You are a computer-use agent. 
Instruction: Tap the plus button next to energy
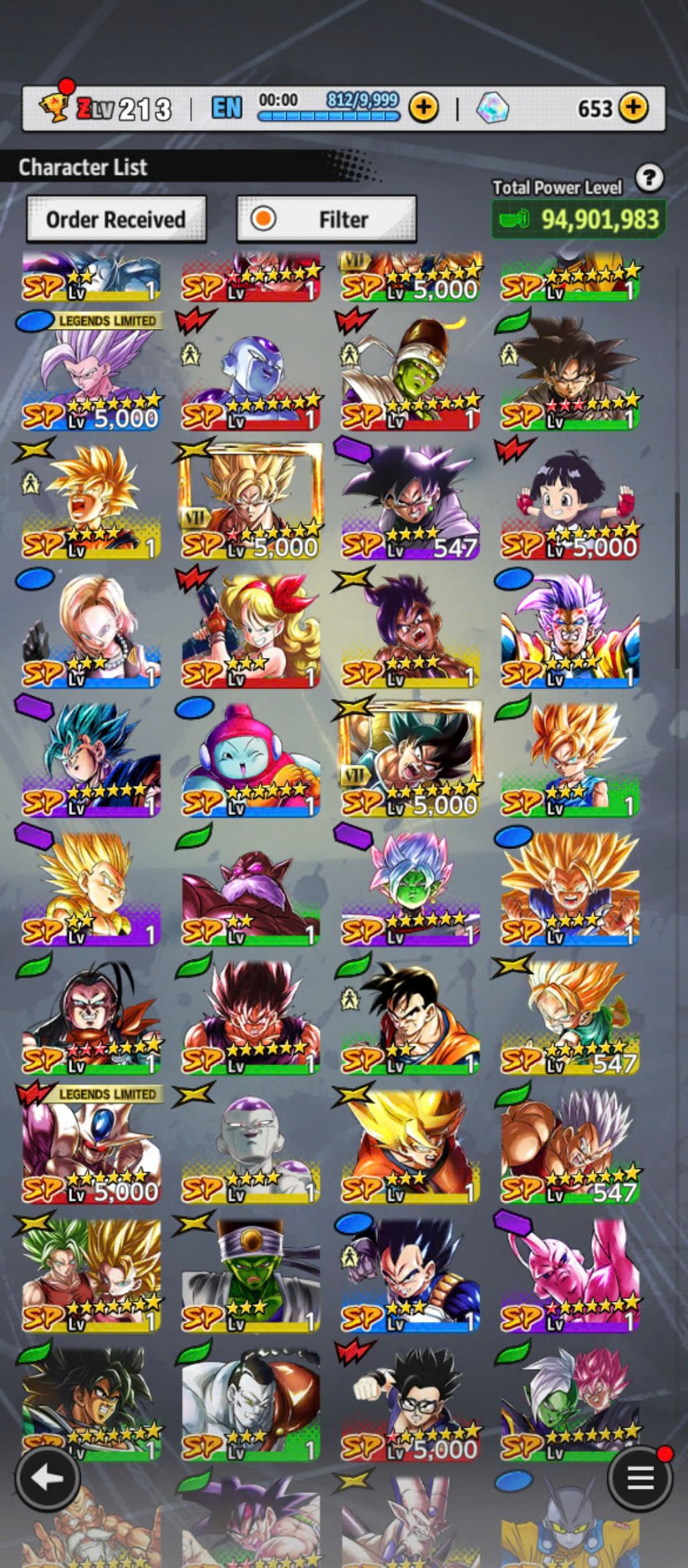[x=424, y=107]
